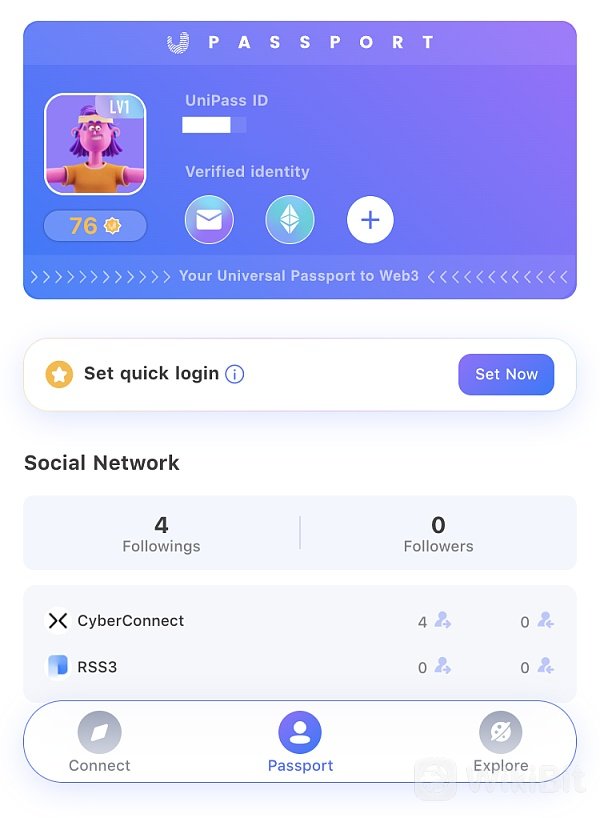Screen dimensions: 600x818
Task: Open the RSS3 row
Action: pyautogui.click(x=97, y=666)
